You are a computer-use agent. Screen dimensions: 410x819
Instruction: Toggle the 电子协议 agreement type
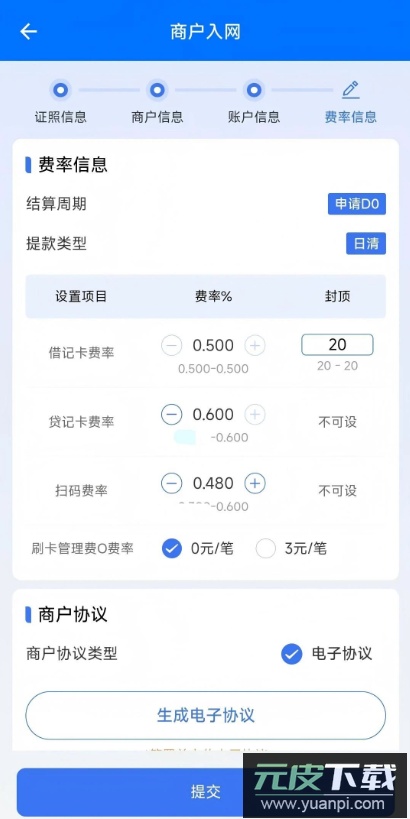(x=326, y=653)
